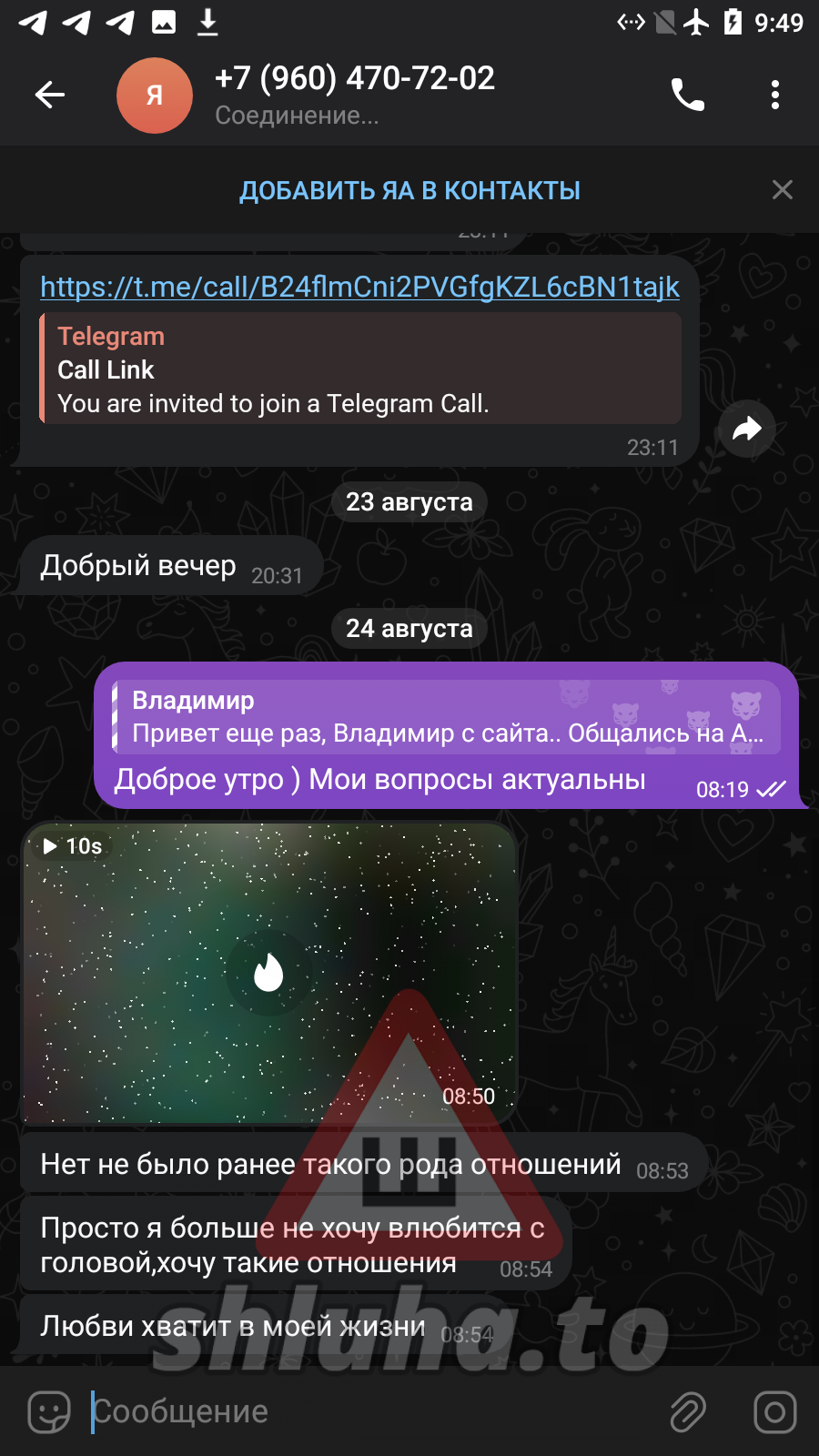Dismiss the add-to-contacts banner
Viewport: 819px width, 1456px height.
[x=782, y=189]
